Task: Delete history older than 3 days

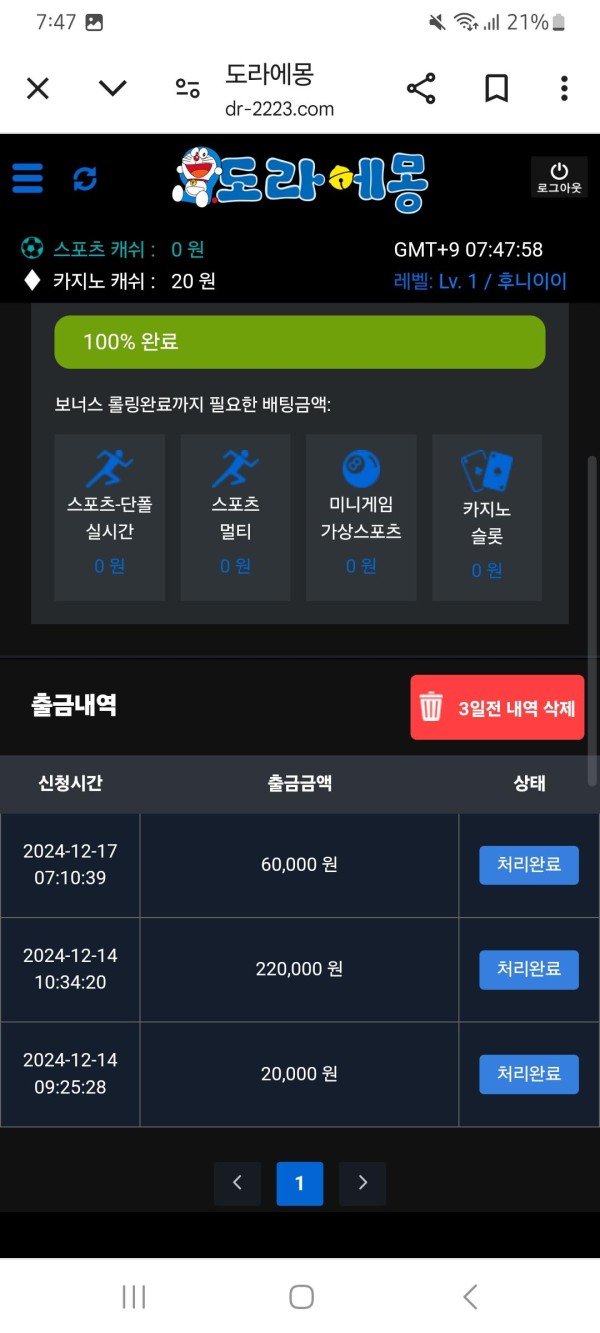Action: pos(497,707)
